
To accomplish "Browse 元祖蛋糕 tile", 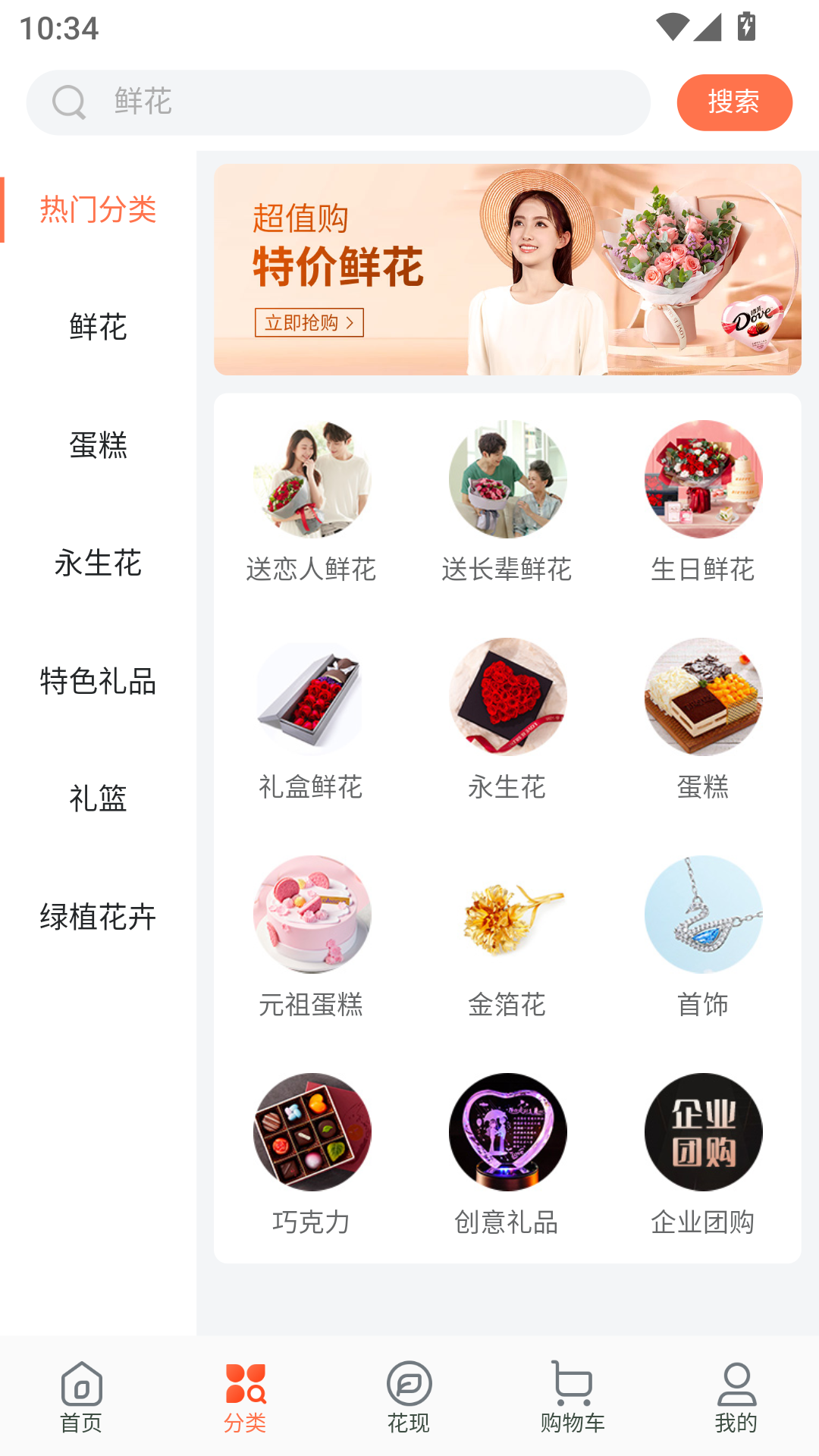I will pos(312,936).
